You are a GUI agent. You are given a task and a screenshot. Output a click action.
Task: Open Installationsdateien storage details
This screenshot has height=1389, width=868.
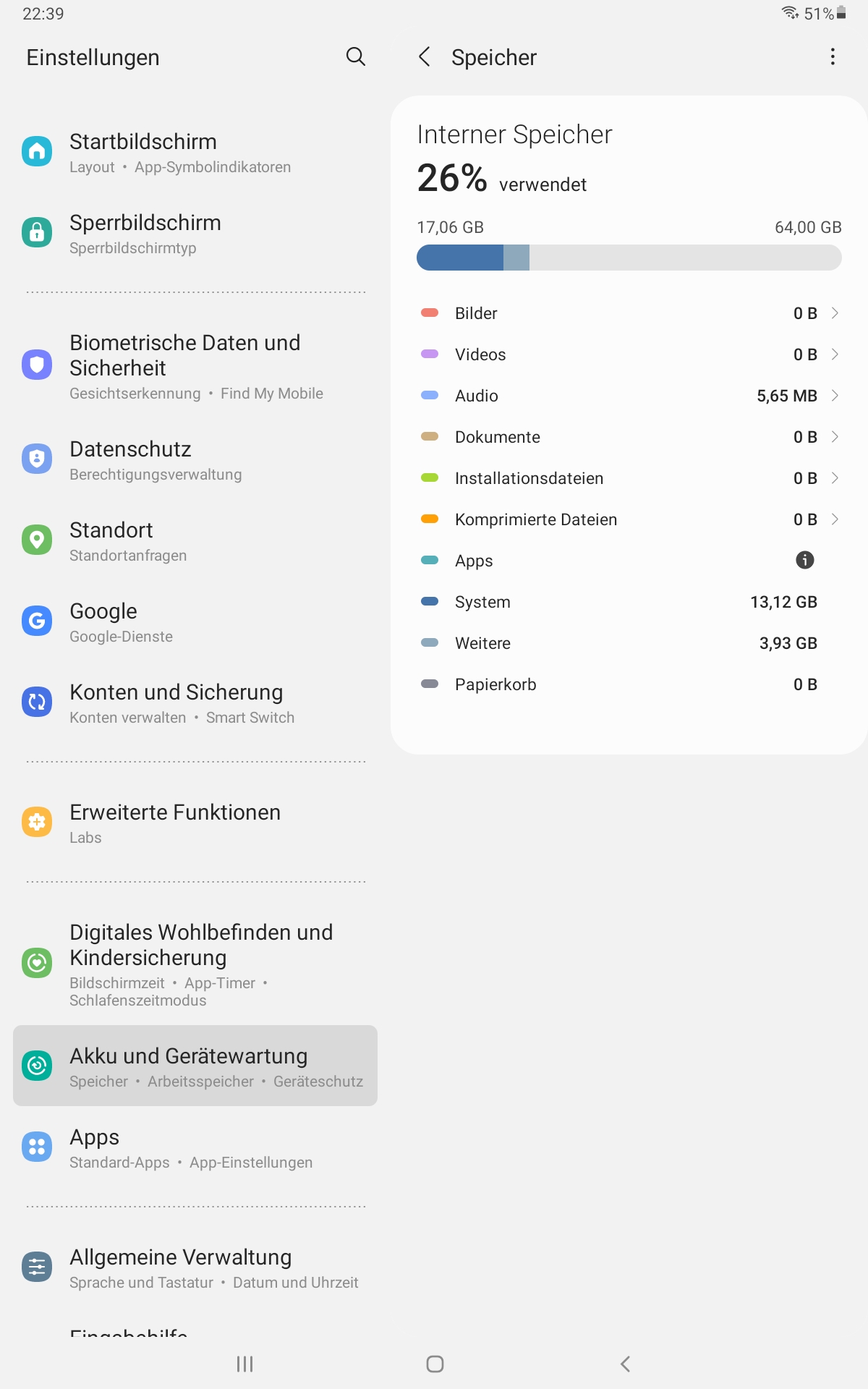point(628,478)
